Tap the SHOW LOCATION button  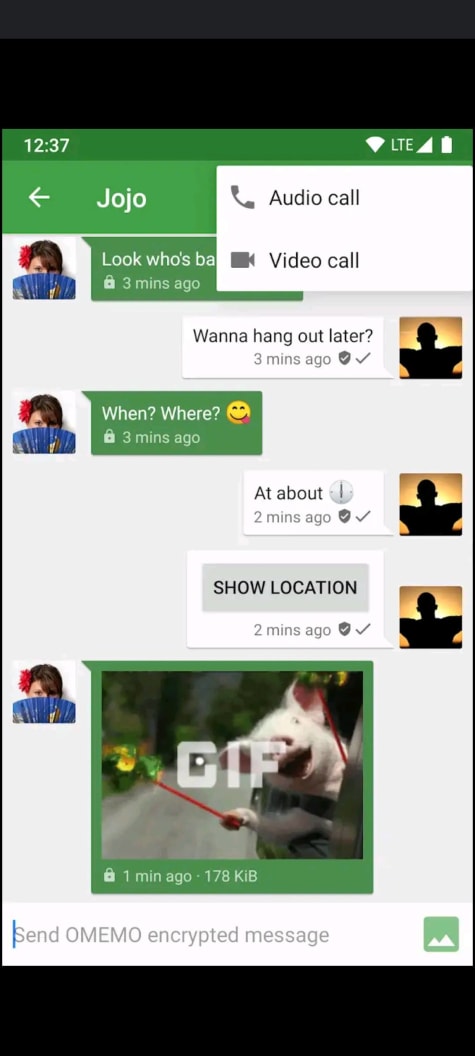[x=285, y=587]
